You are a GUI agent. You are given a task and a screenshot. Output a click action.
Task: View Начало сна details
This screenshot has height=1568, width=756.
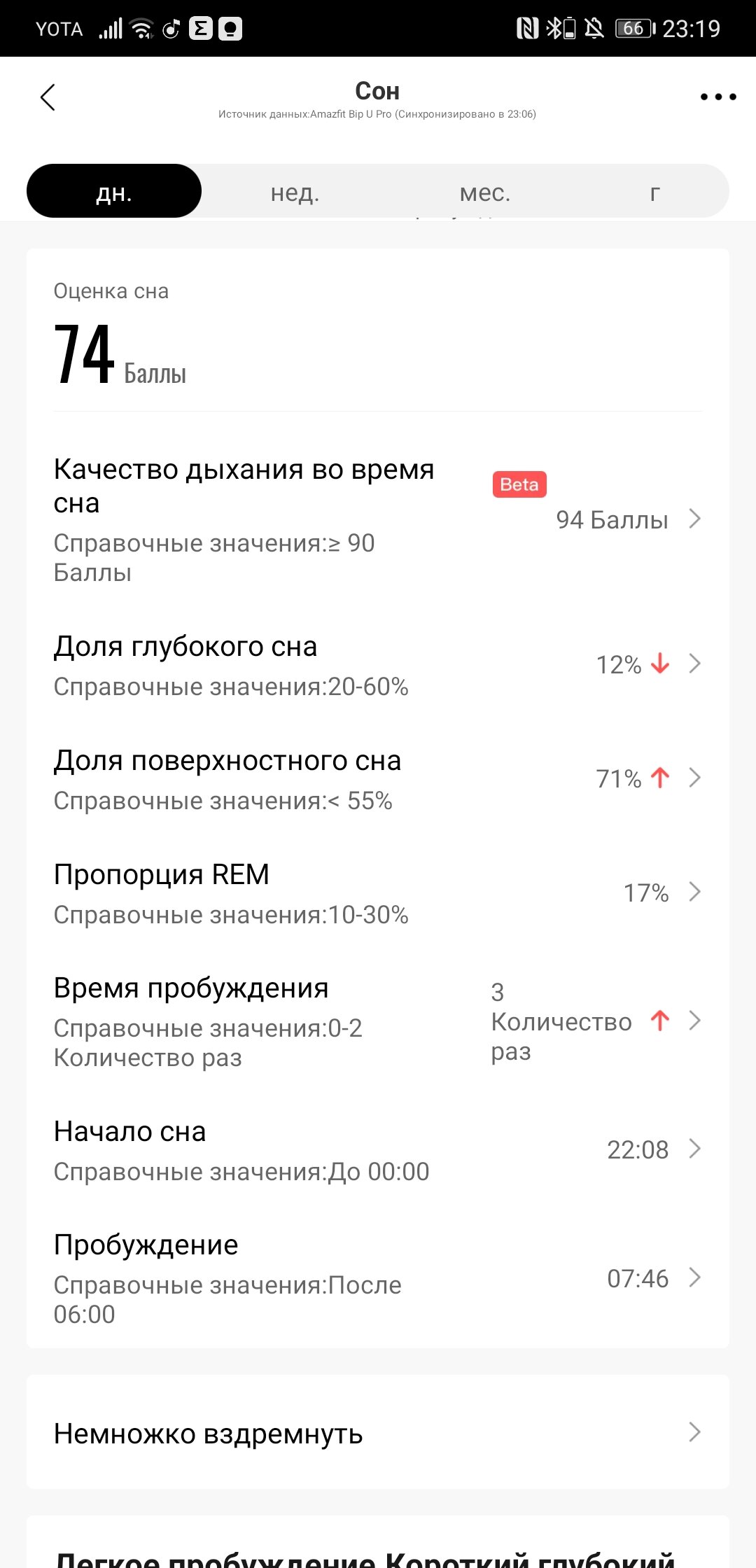(378, 1149)
